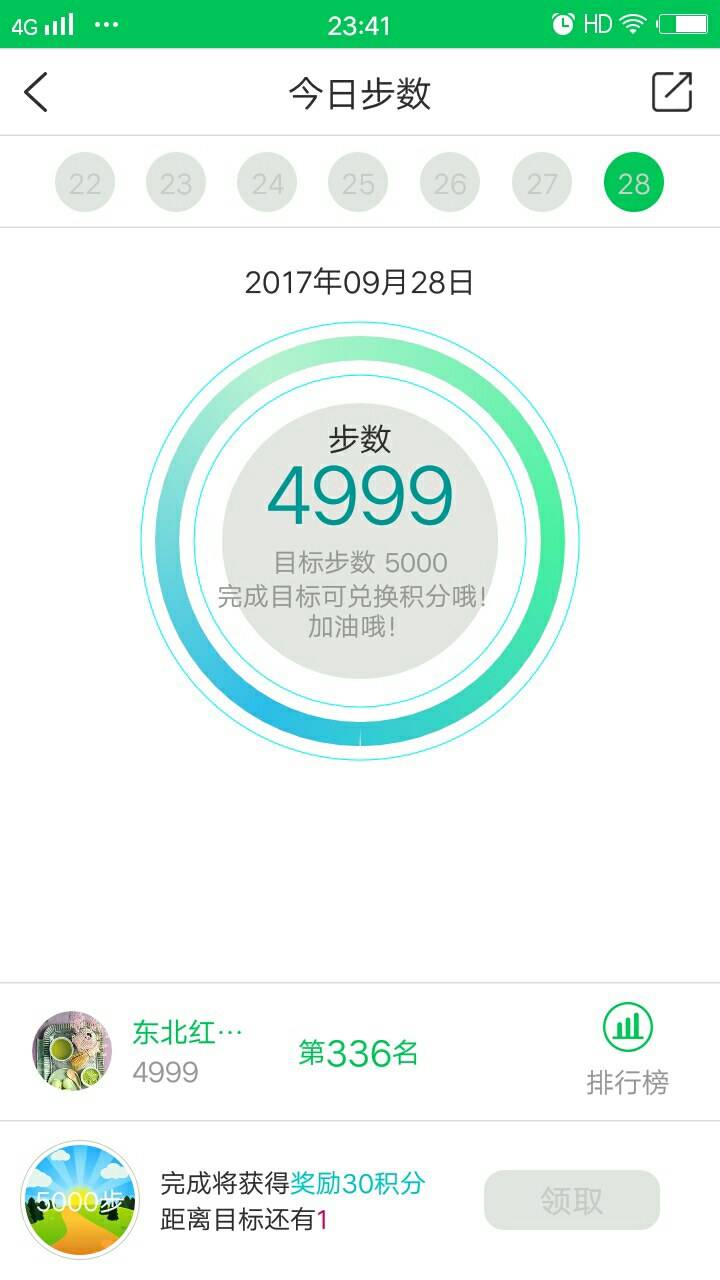The height and width of the screenshot is (1280, 720).
Task: Open day 27 step record
Action: [x=542, y=183]
